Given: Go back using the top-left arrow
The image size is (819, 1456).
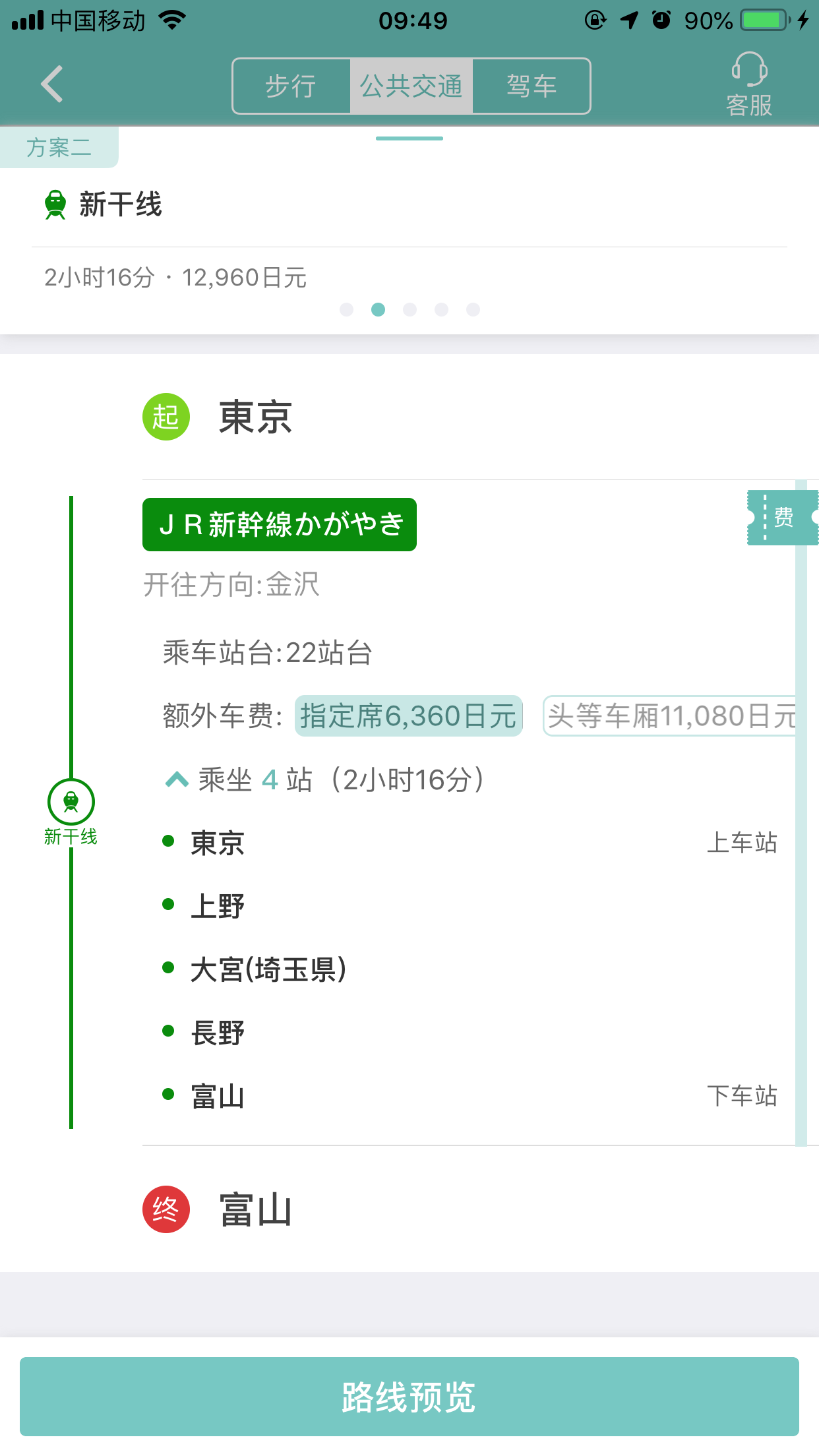Looking at the screenshot, I should (x=52, y=84).
